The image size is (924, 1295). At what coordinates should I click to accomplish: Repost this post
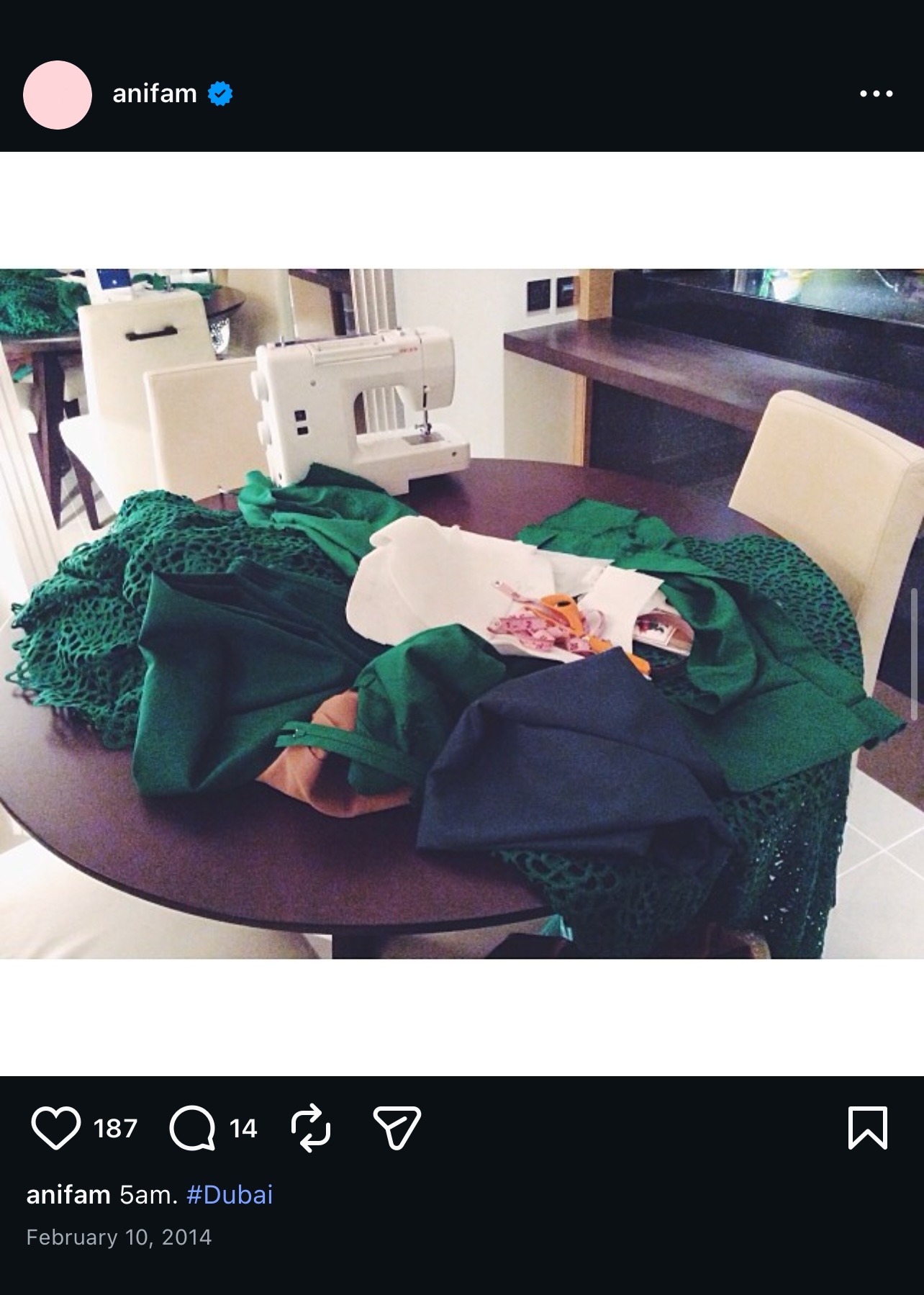point(311,1128)
